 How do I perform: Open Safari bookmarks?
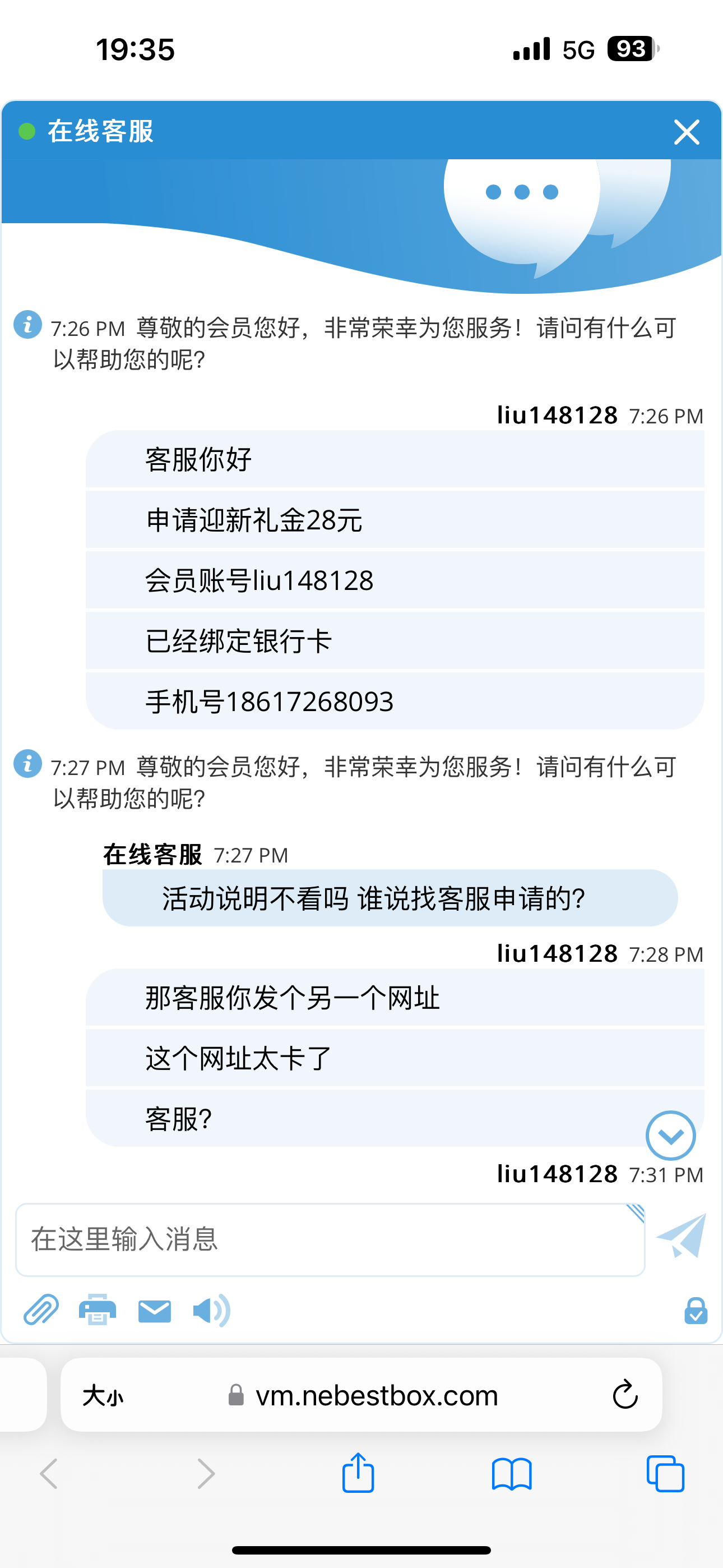(x=512, y=1474)
